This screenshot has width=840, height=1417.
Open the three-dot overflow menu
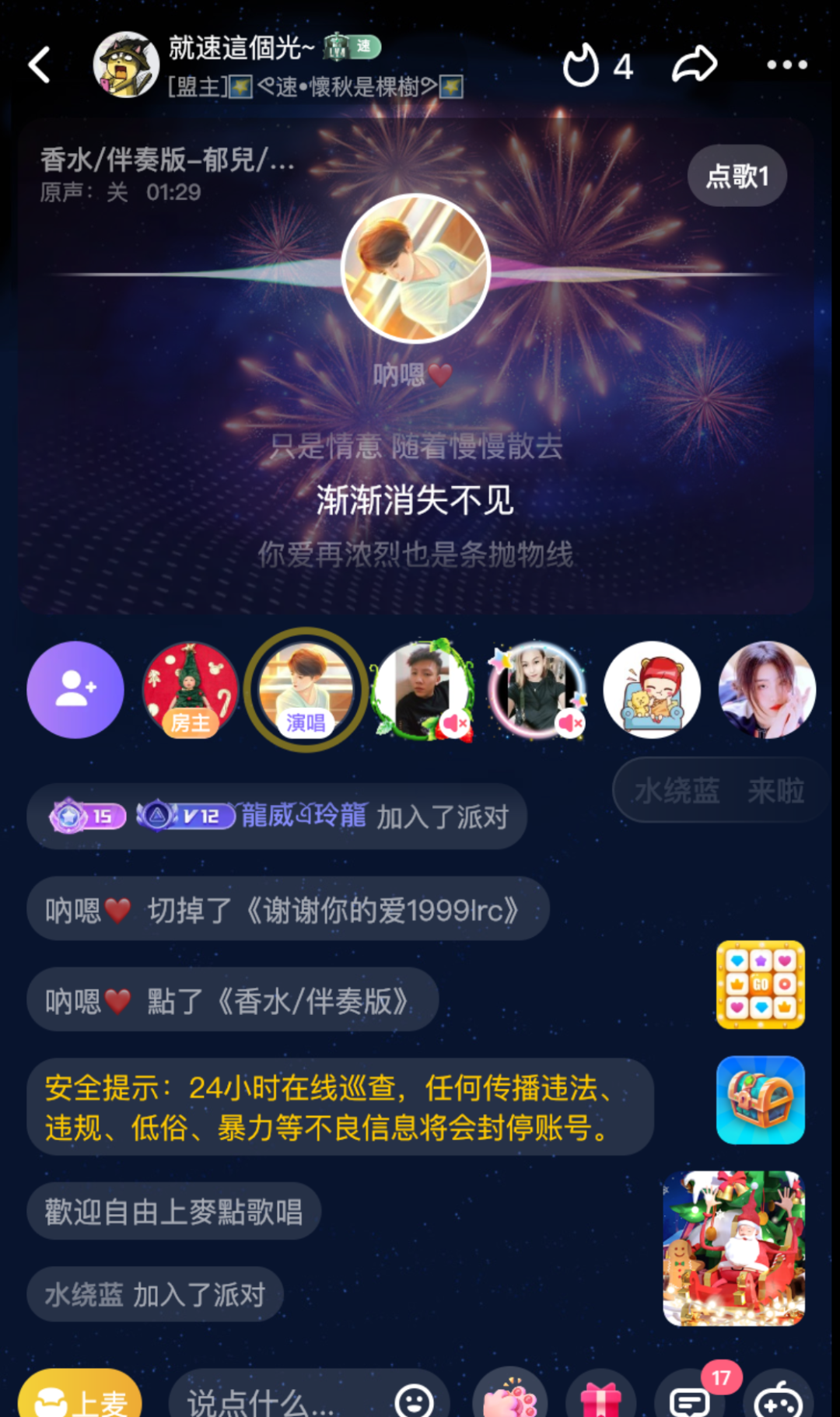click(786, 65)
